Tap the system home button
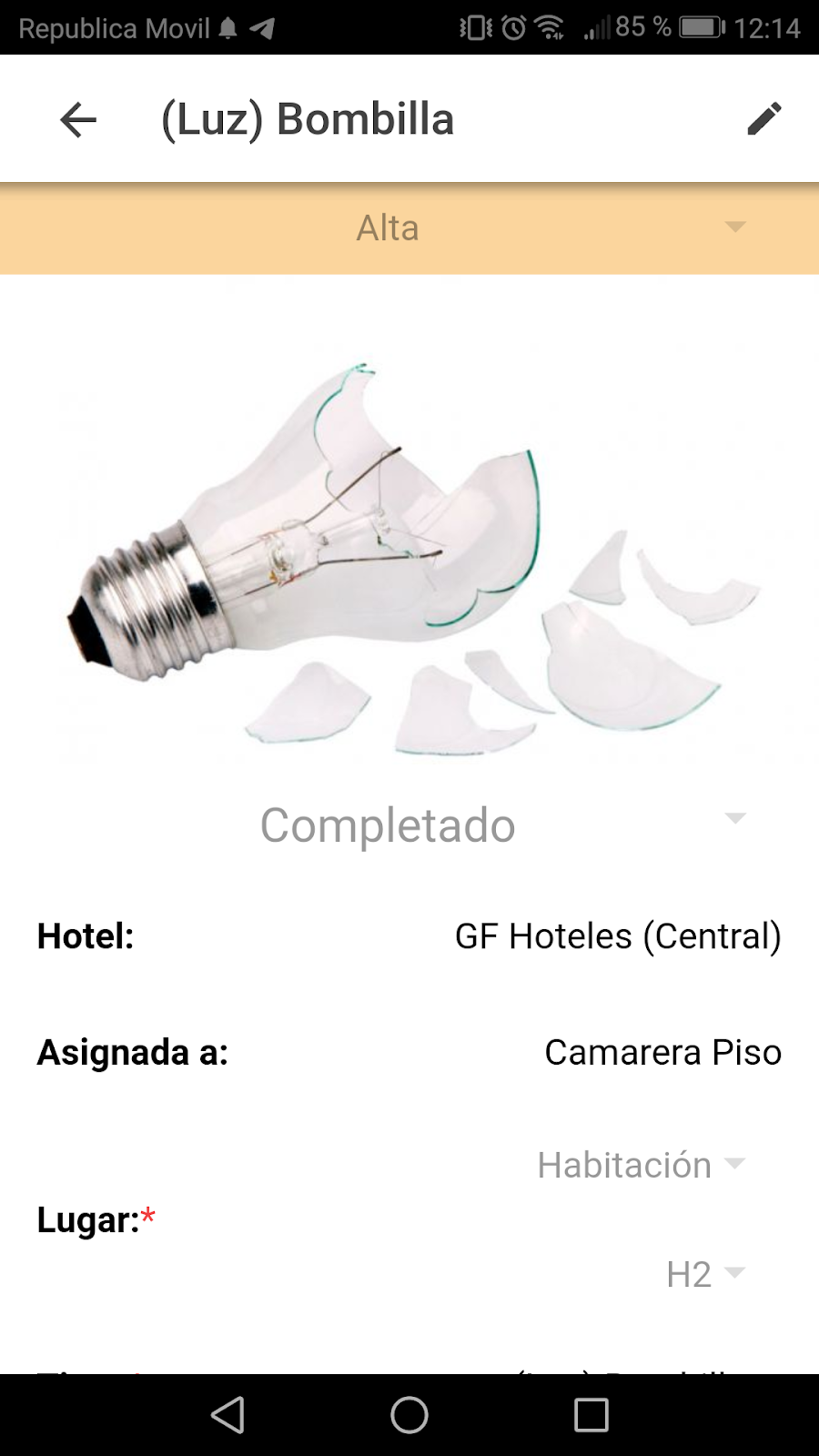Viewport: 819px width, 1456px height. click(x=409, y=1415)
